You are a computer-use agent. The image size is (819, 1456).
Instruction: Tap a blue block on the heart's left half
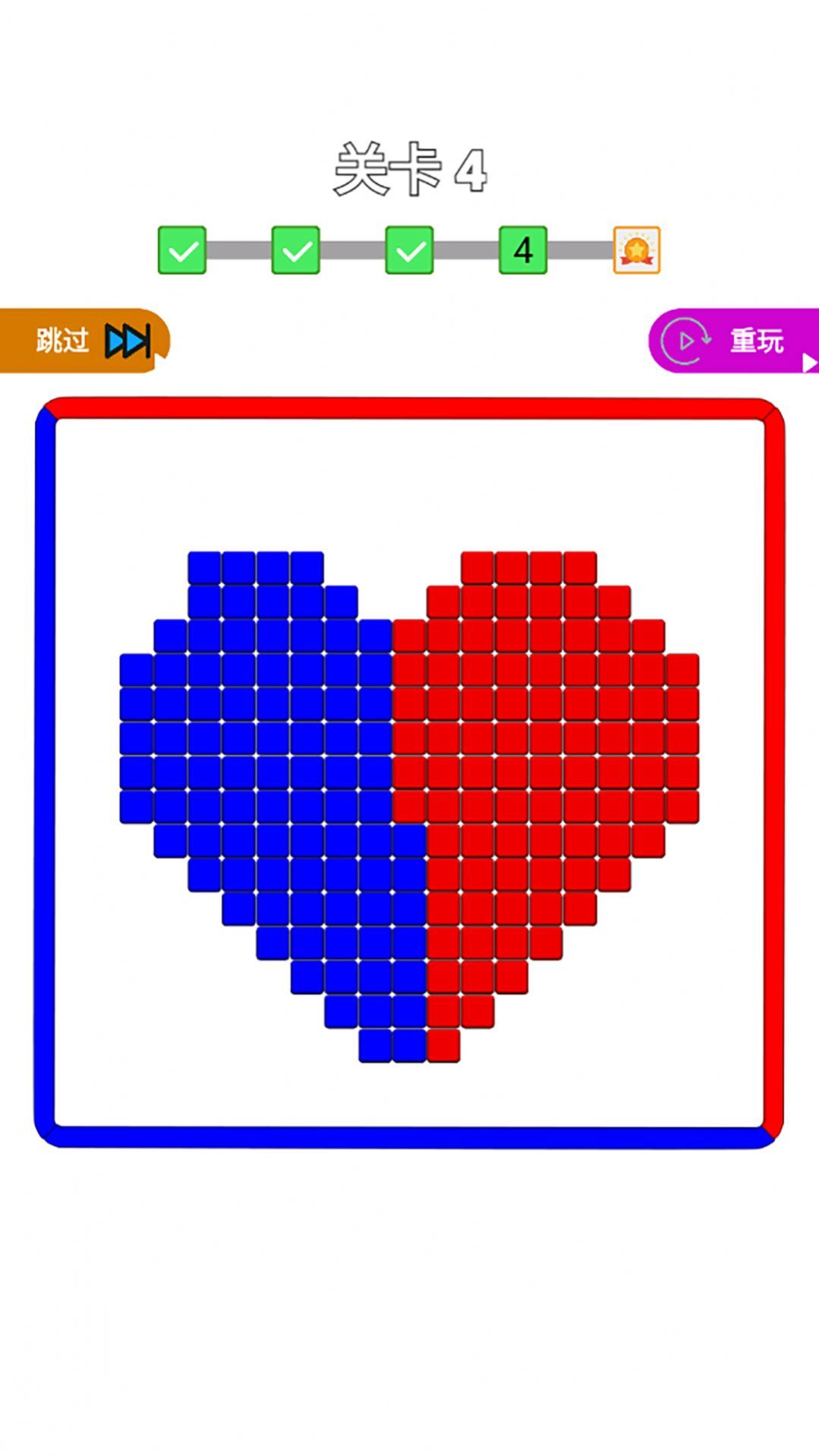click(x=250, y=759)
